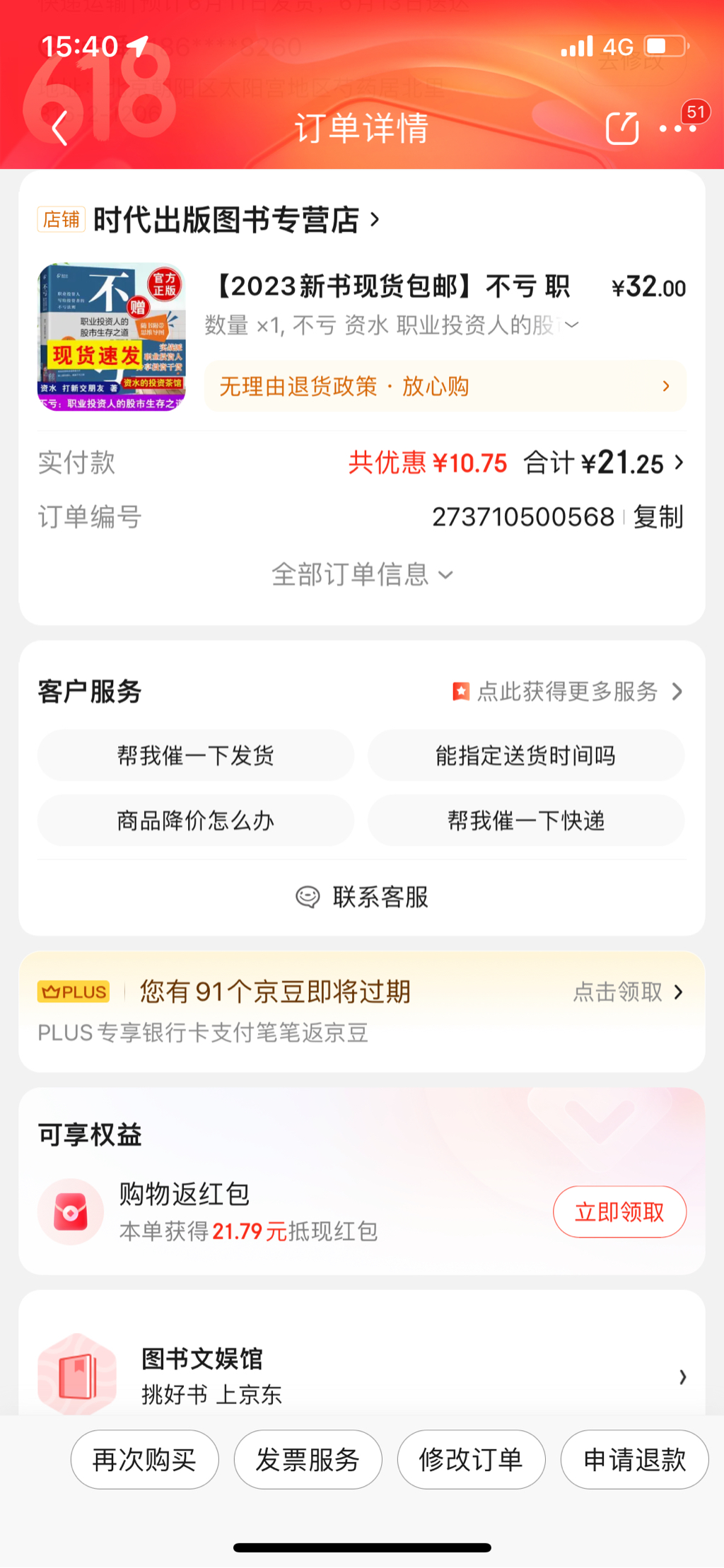This screenshot has width=724, height=1568.
Task: Select 帮我催一下快递 to rush delivery
Action: click(525, 820)
